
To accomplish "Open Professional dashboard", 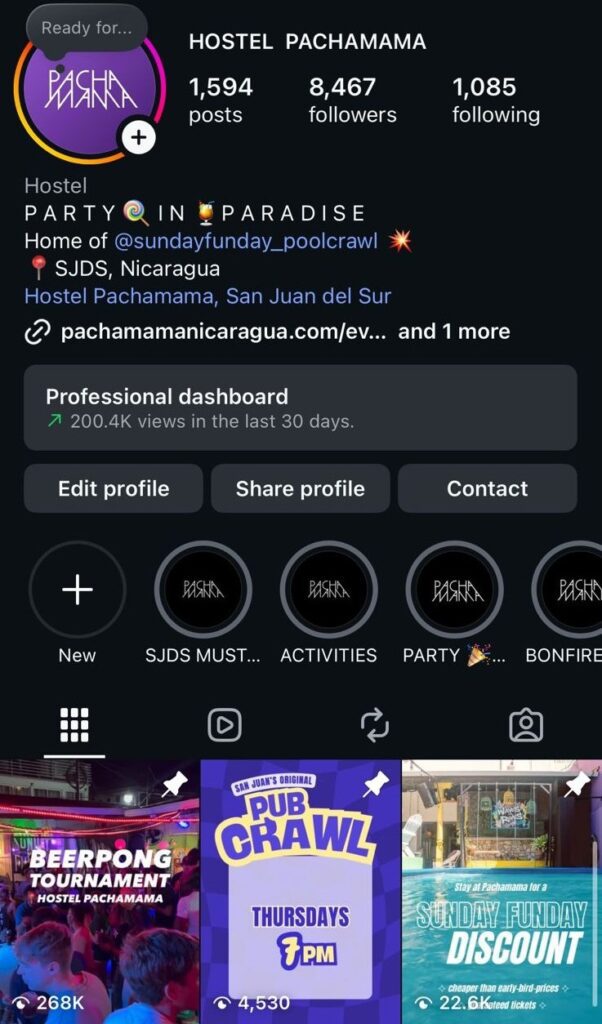I will pyautogui.click(x=300, y=408).
